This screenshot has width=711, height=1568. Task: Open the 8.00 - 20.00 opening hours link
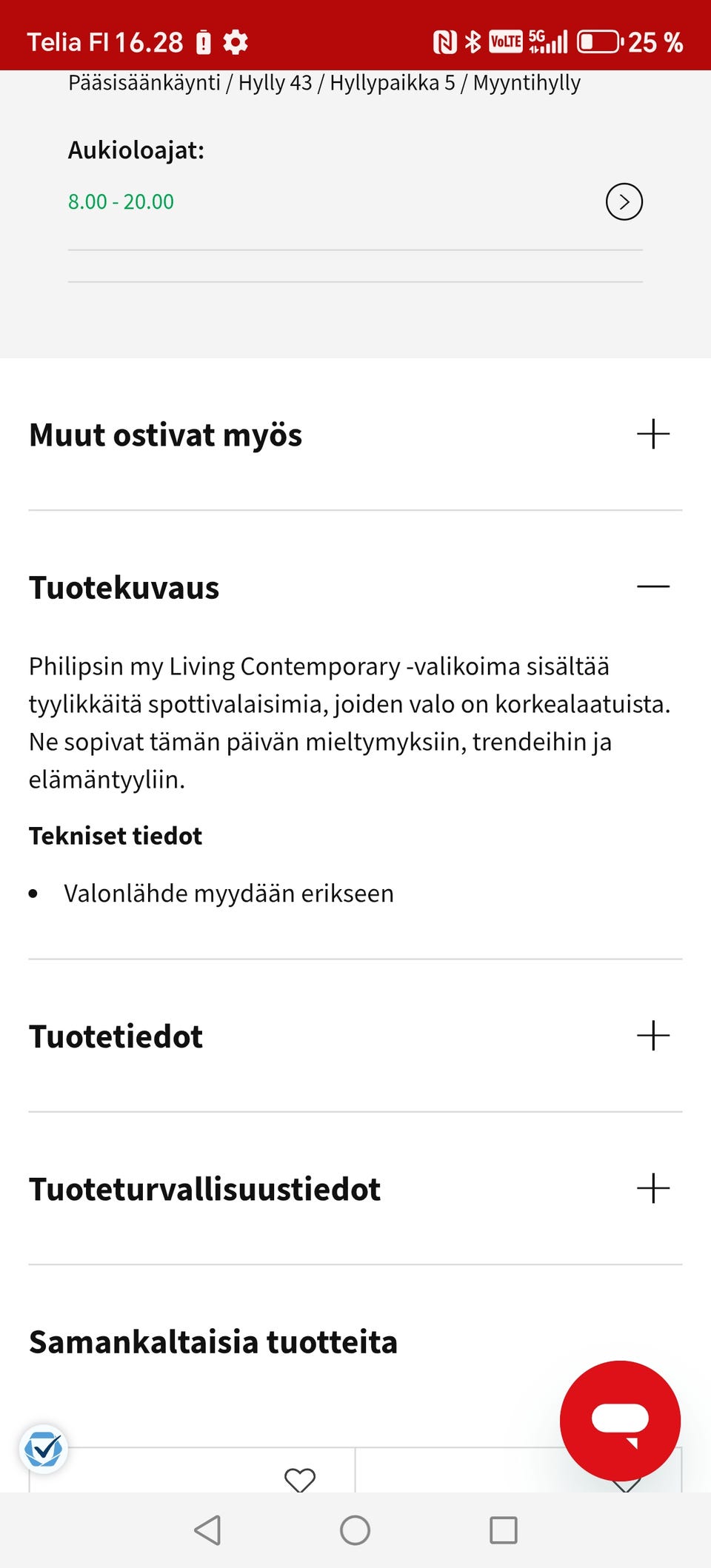(x=120, y=201)
